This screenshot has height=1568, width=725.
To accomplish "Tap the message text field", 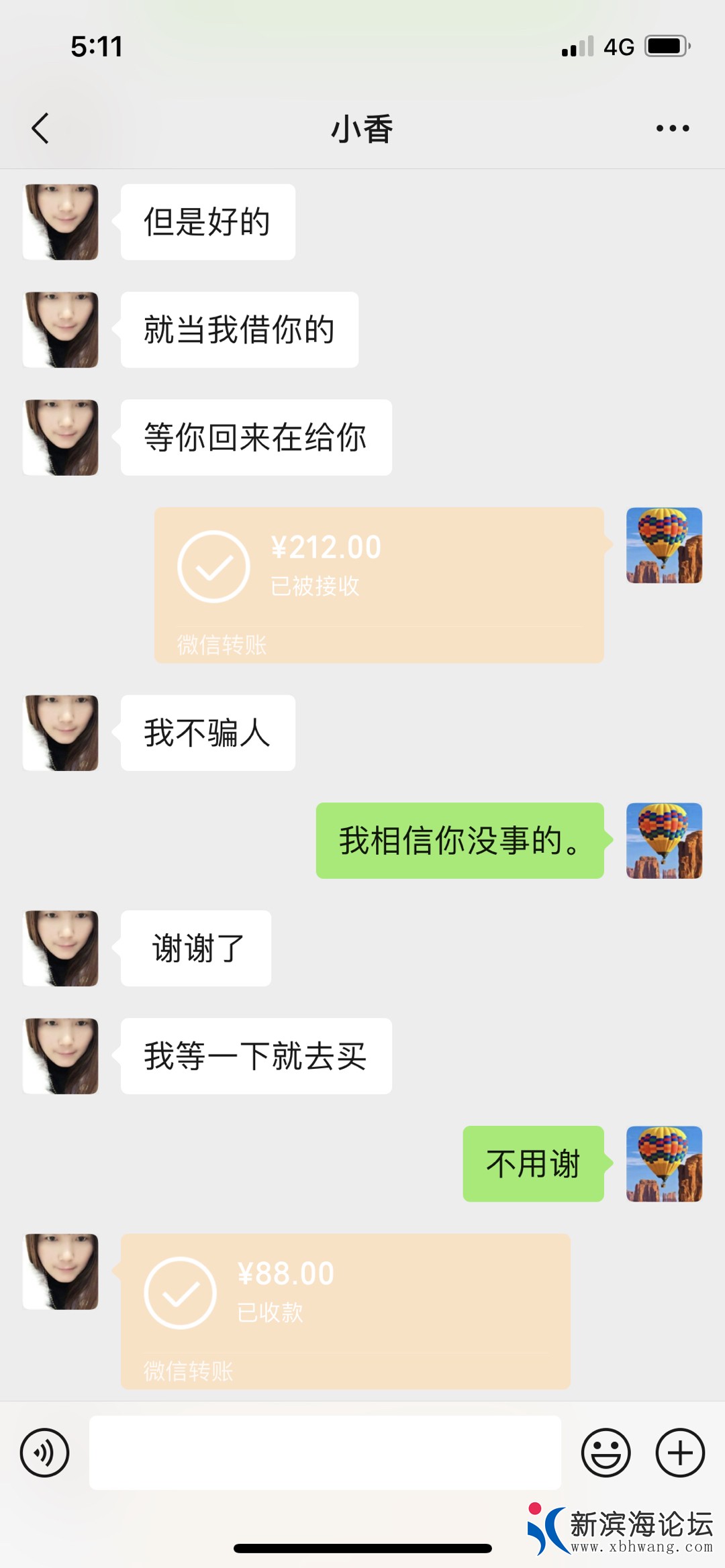I will 325,1453.
